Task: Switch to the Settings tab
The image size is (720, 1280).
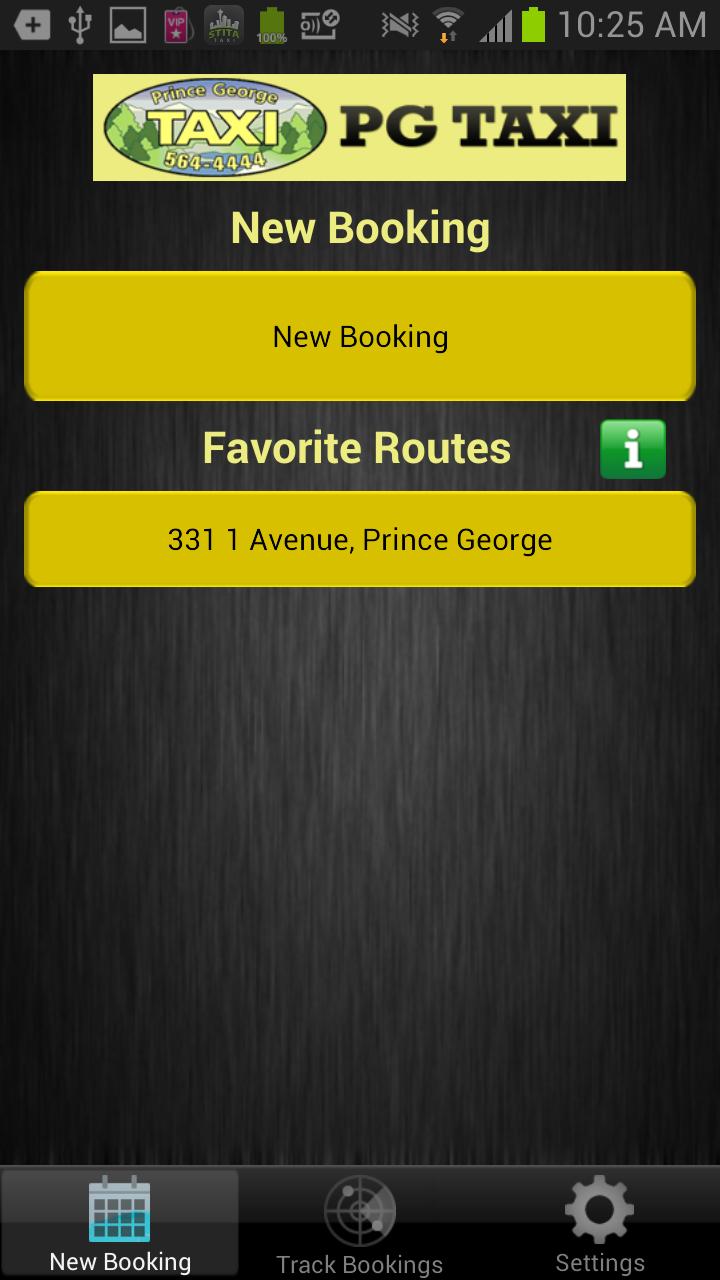Action: coord(598,1222)
